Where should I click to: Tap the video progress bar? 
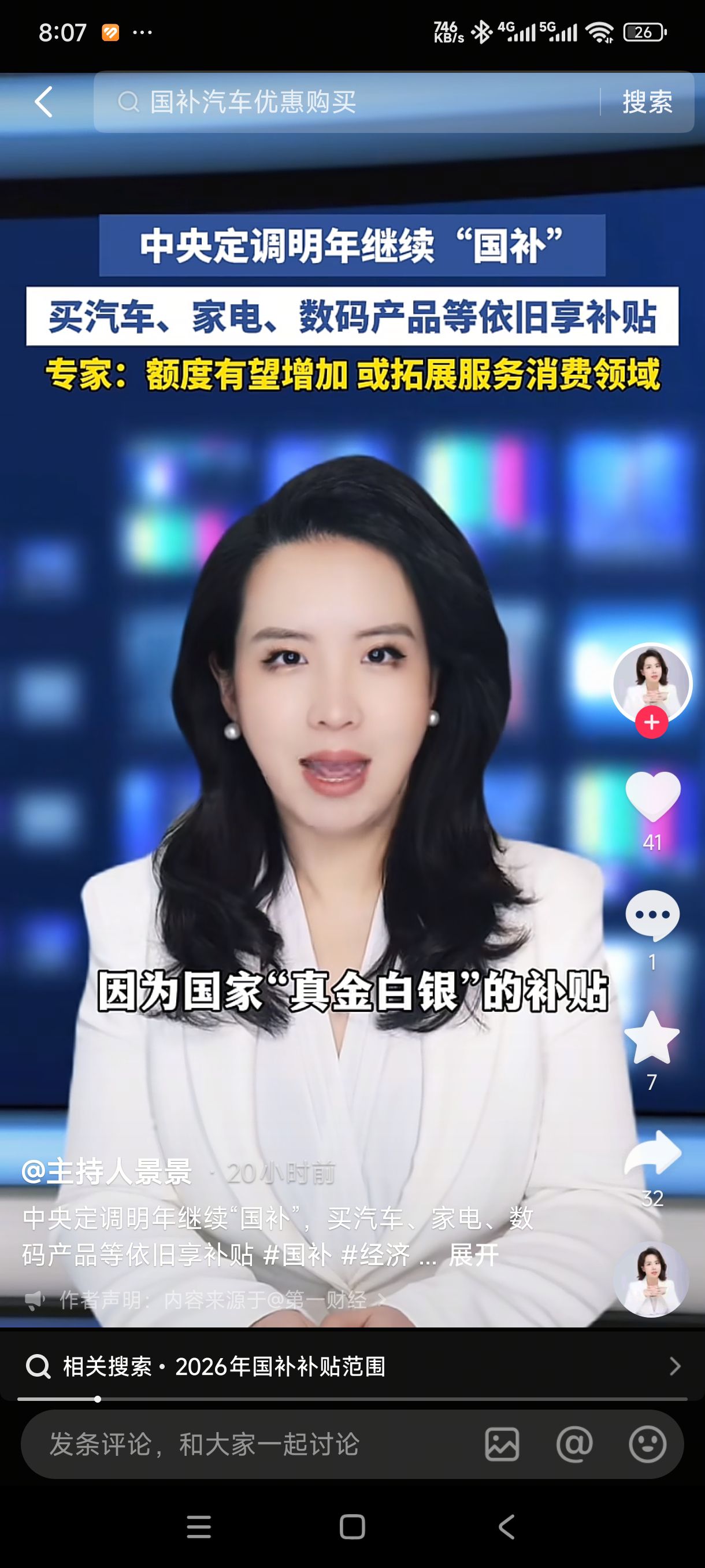352,1399
